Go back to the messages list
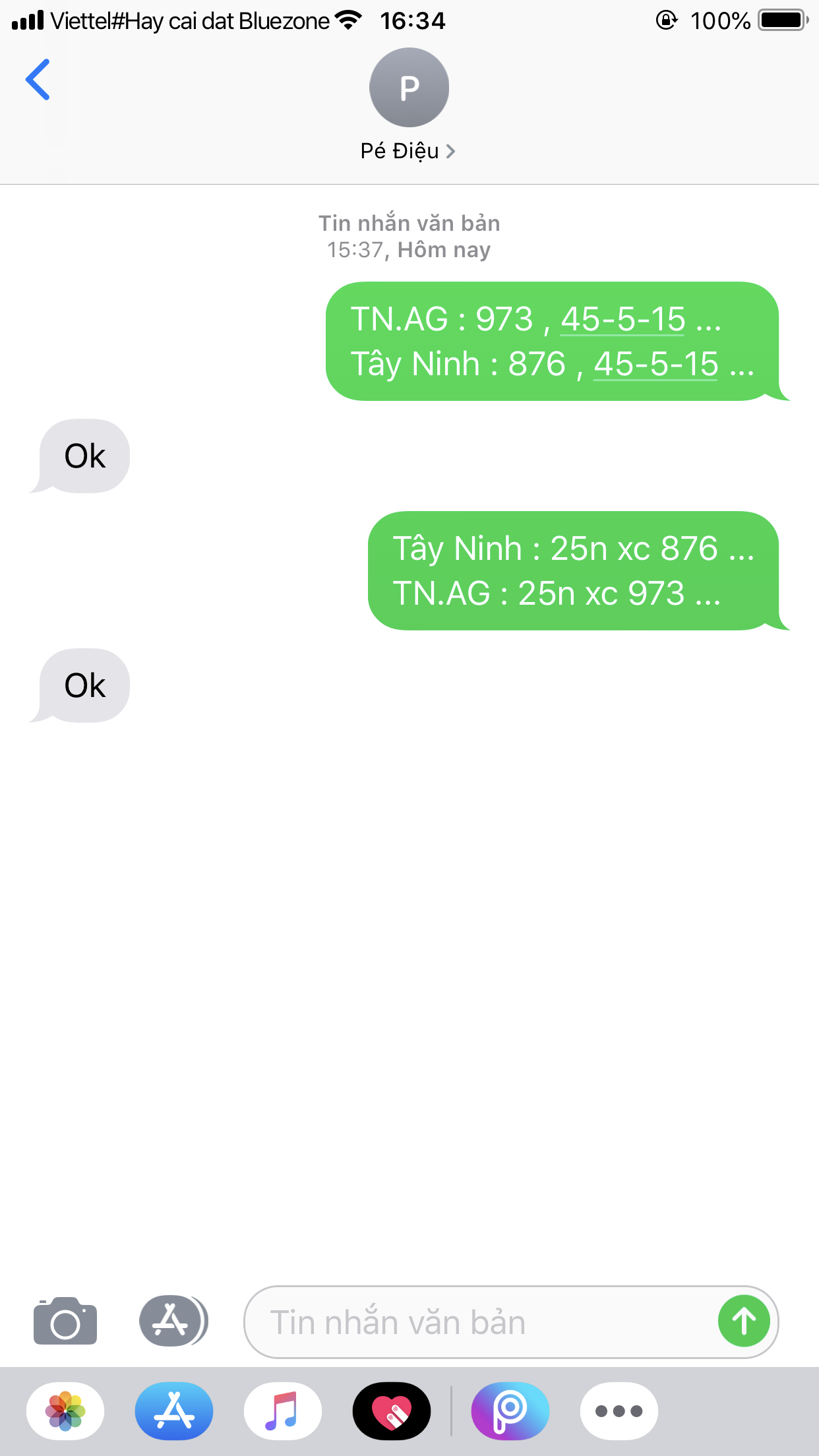Image resolution: width=819 pixels, height=1456 pixels. click(x=38, y=80)
